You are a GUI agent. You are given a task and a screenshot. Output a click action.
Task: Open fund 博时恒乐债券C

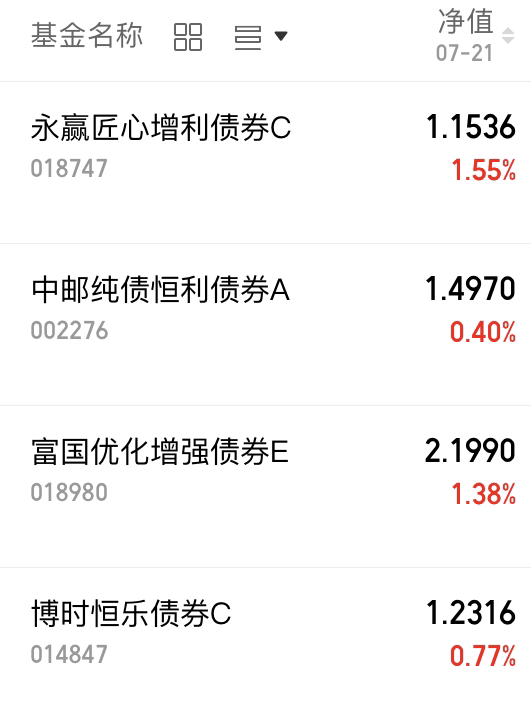click(265, 639)
